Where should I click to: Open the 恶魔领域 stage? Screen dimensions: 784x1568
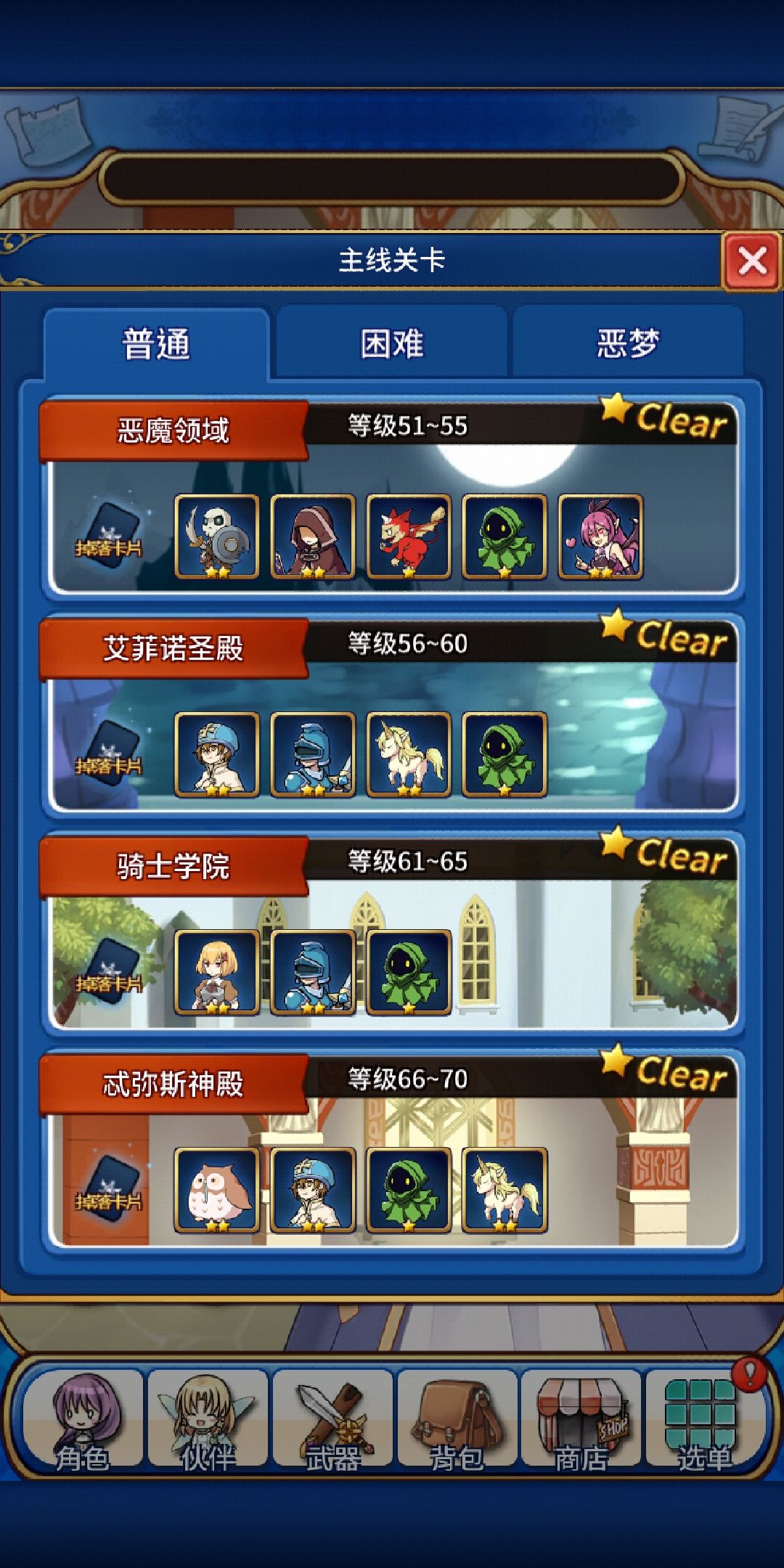[392, 498]
